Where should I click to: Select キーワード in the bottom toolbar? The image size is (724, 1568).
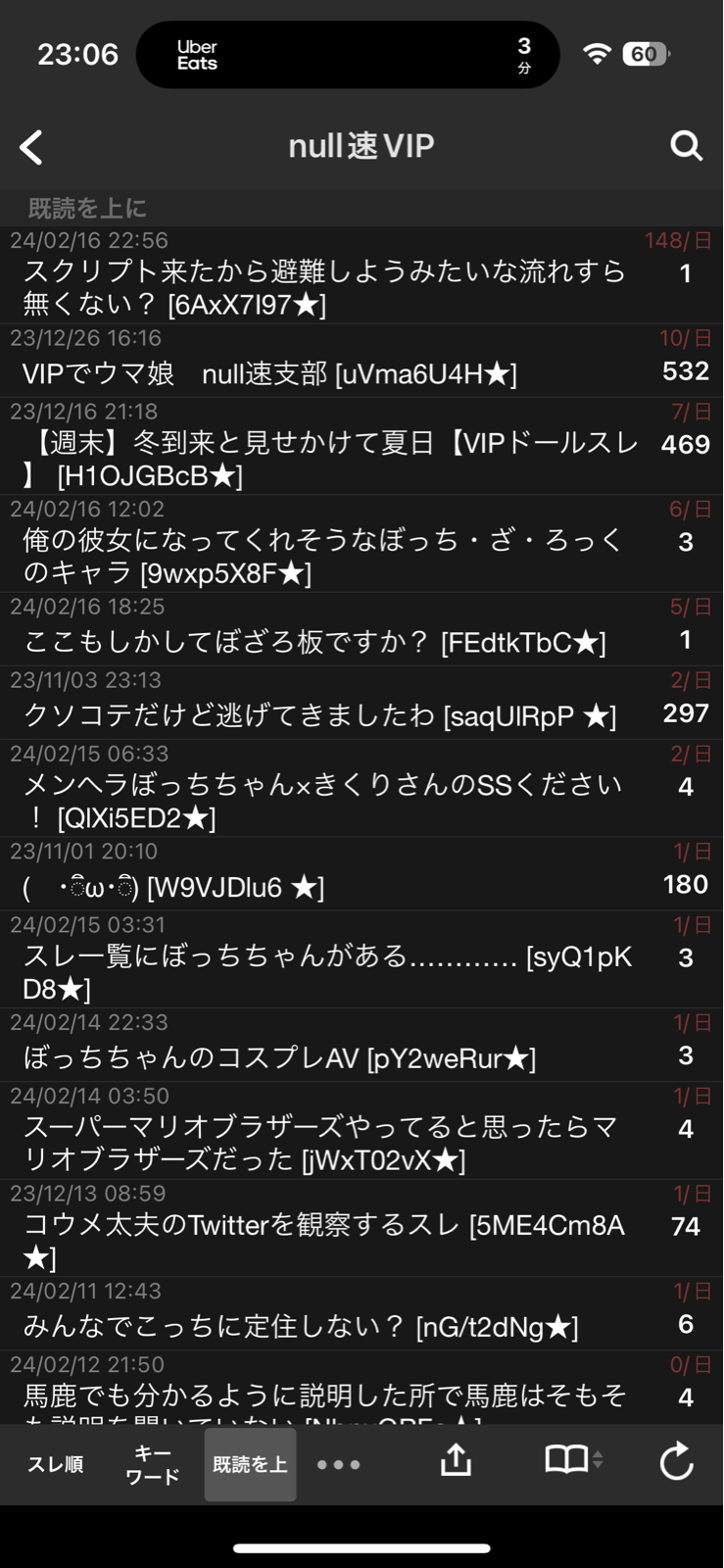[x=152, y=1464]
